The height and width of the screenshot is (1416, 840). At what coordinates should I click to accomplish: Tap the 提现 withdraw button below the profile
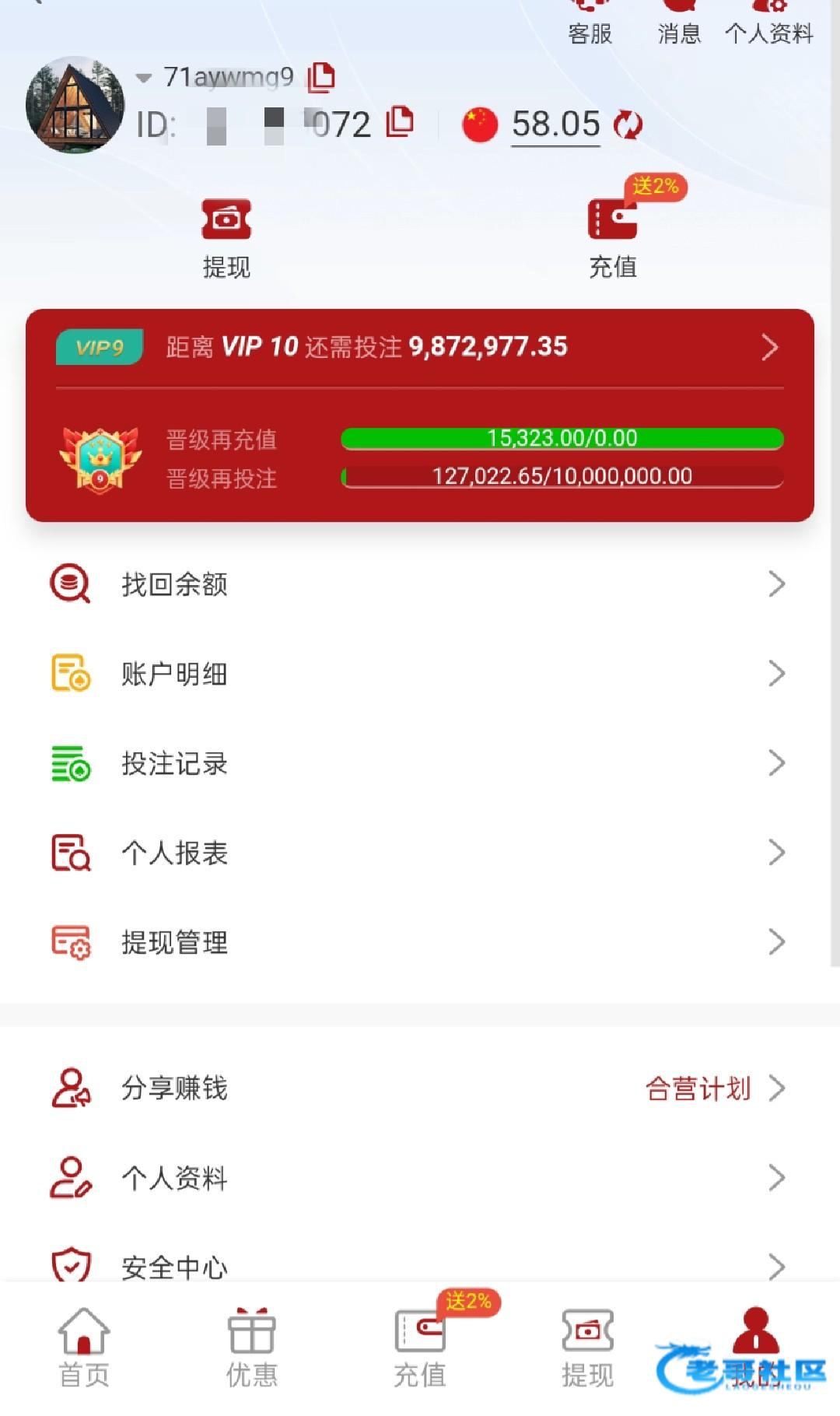(x=226, y=237)
